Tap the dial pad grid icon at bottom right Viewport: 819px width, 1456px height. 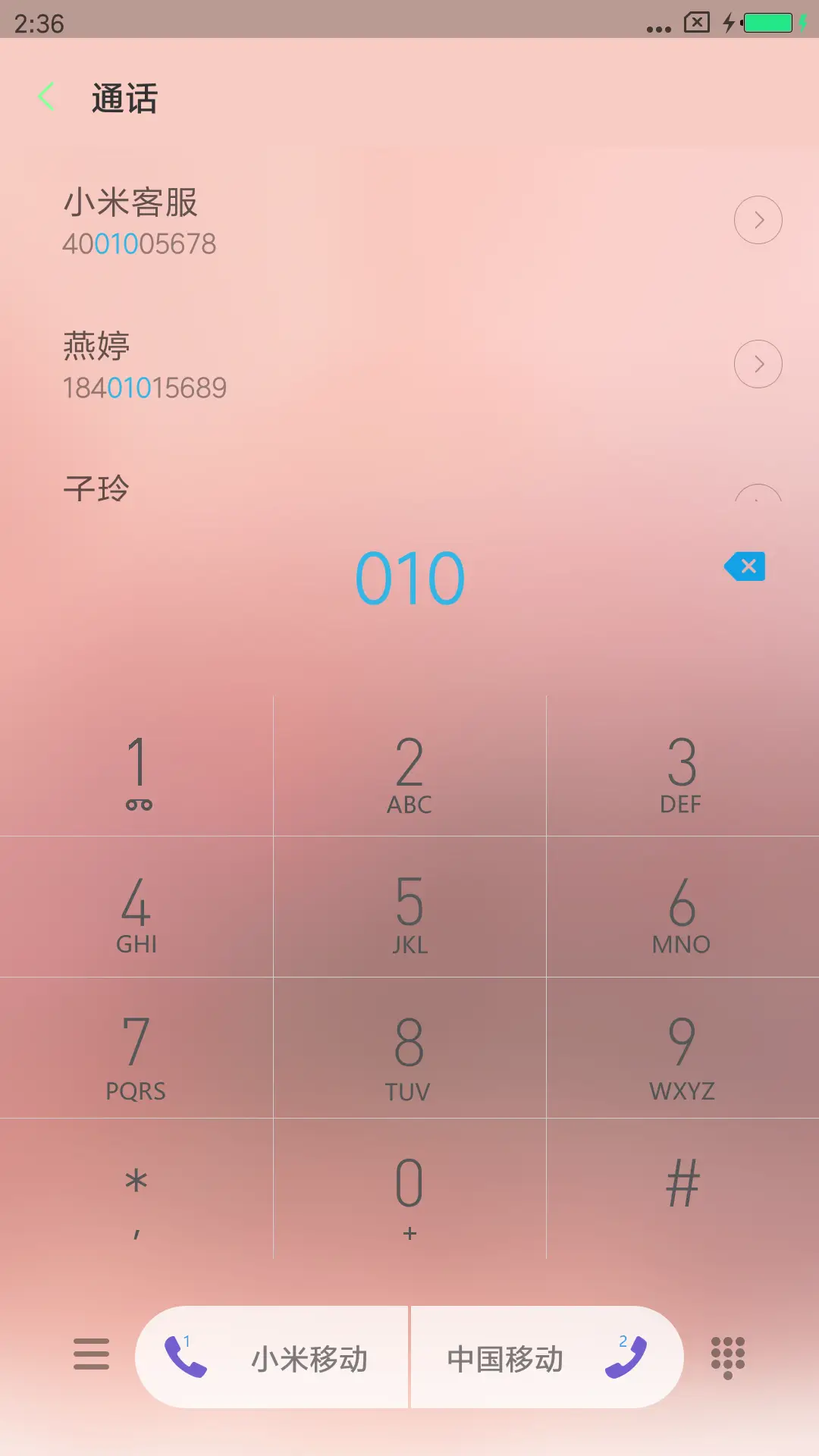726,1357
